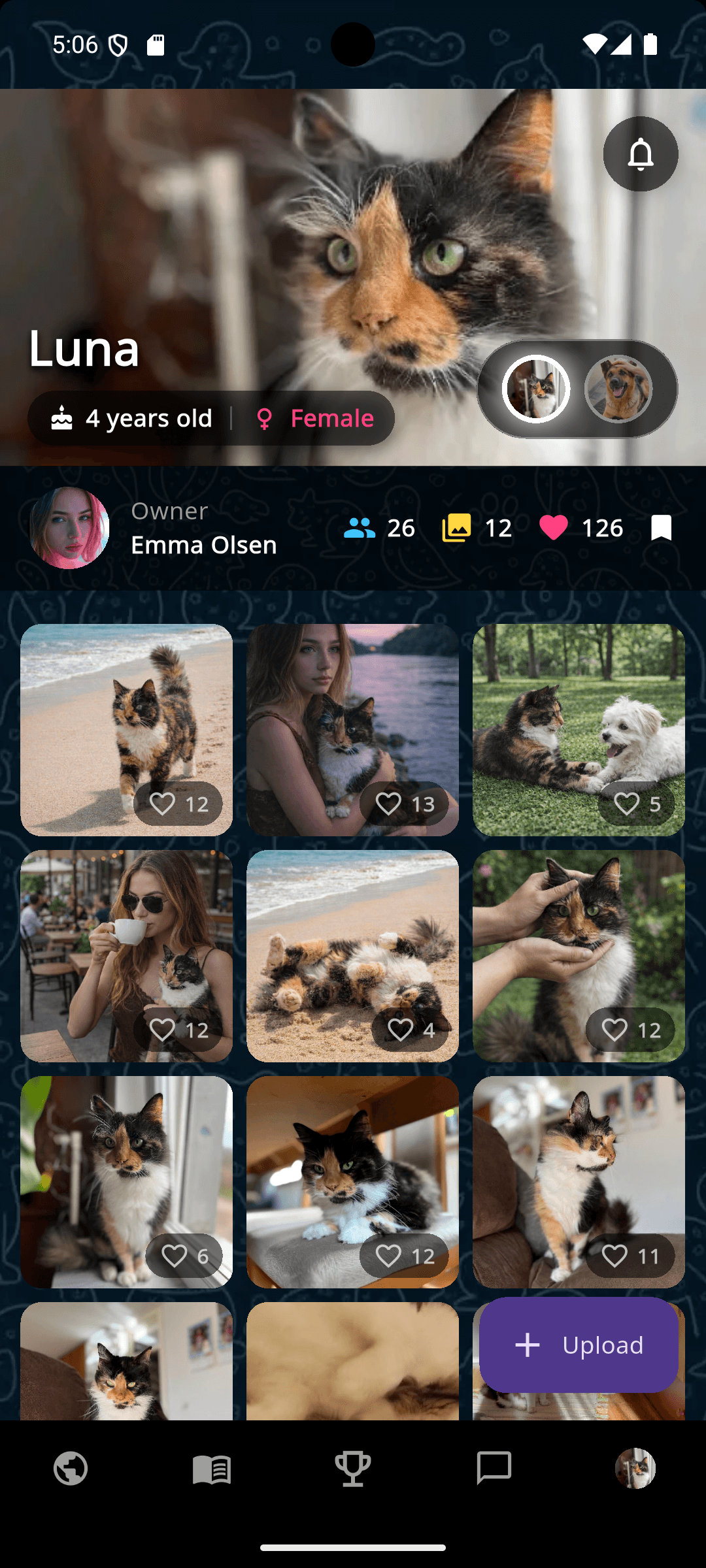
Task: Like the photo with 11 likes
Action: (x=614, y=1256)
